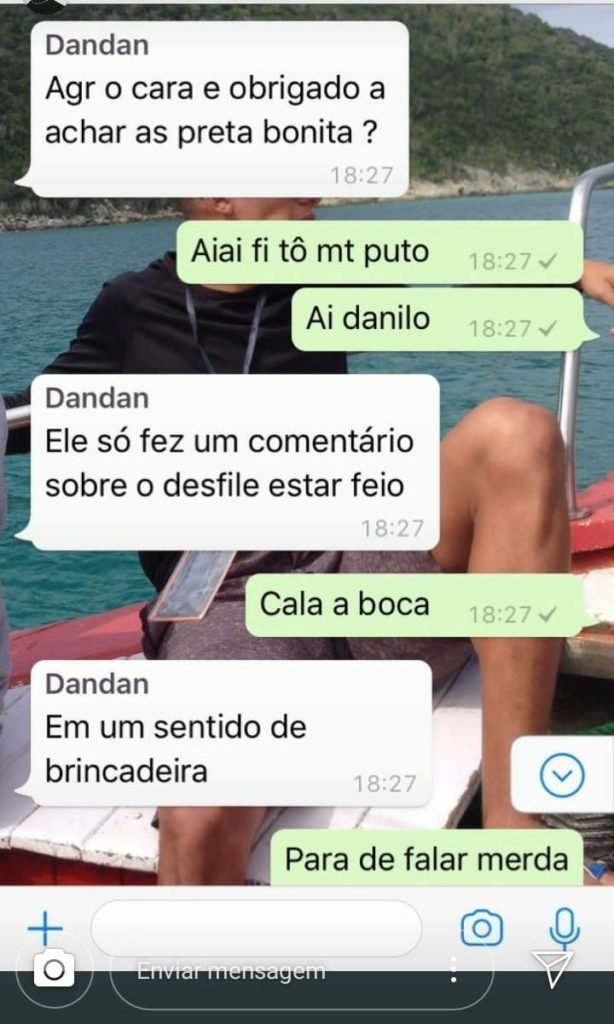
Task: Tap the Enviar mensagem reply field
Action: pos(280,970)
